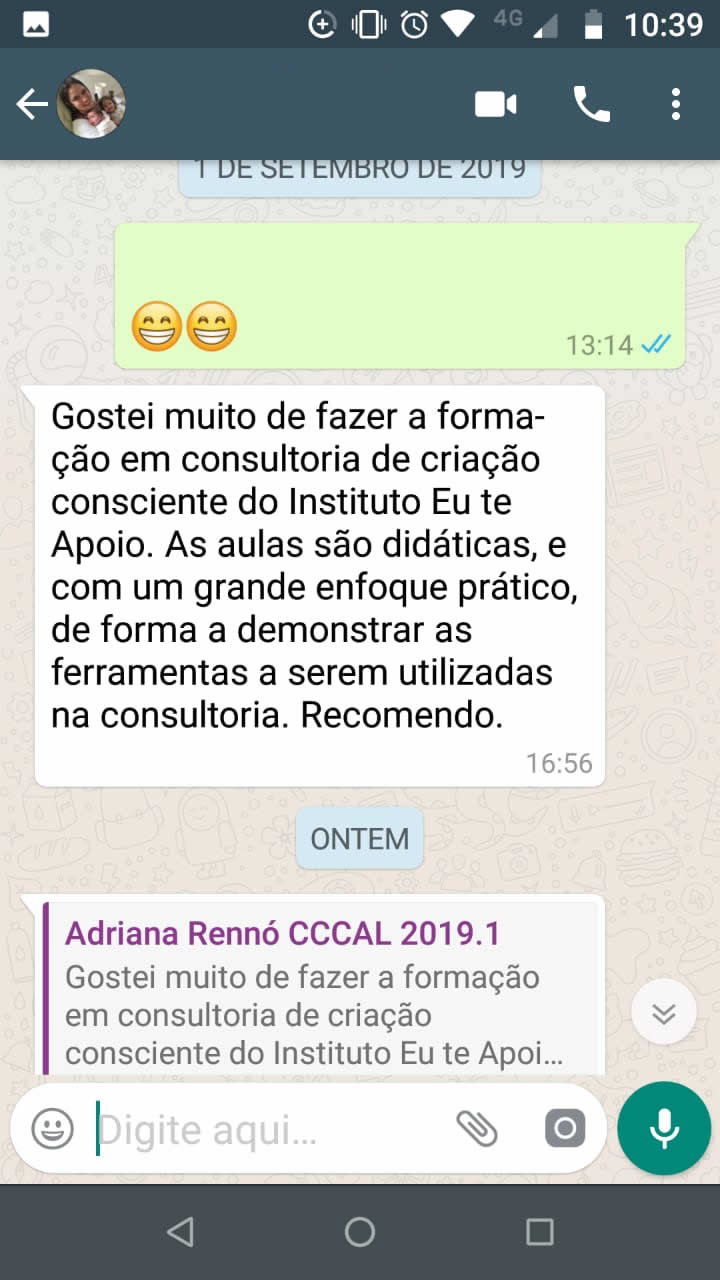720x1280 pixels.
Task: Open the contact's profile photo
Action: pyautogui.click(x=91, y=104)
